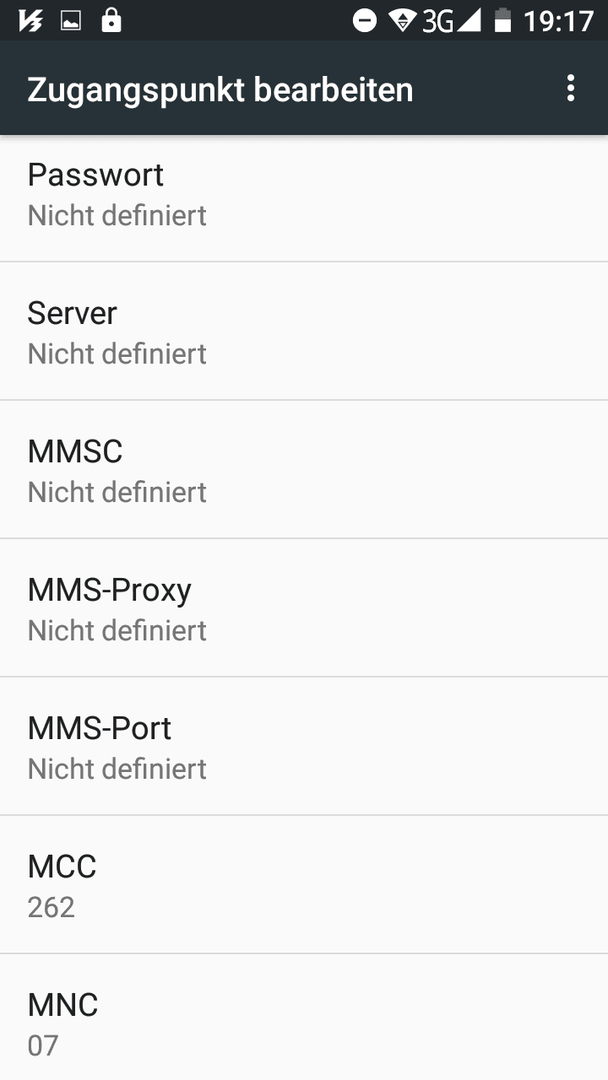Viewport: 608px width, 1080px height.
Task: Edit the MMS-Port field
Action: pyautogui.click(x=304, y=746)
